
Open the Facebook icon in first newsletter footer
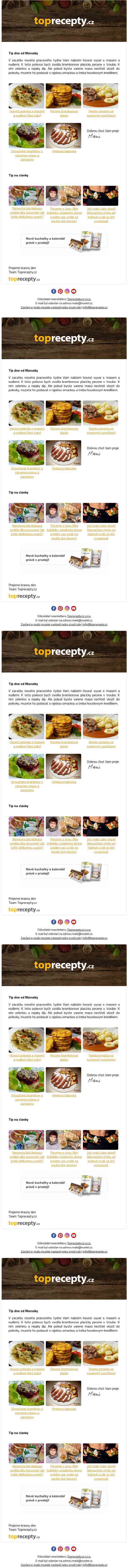[54, 291]
